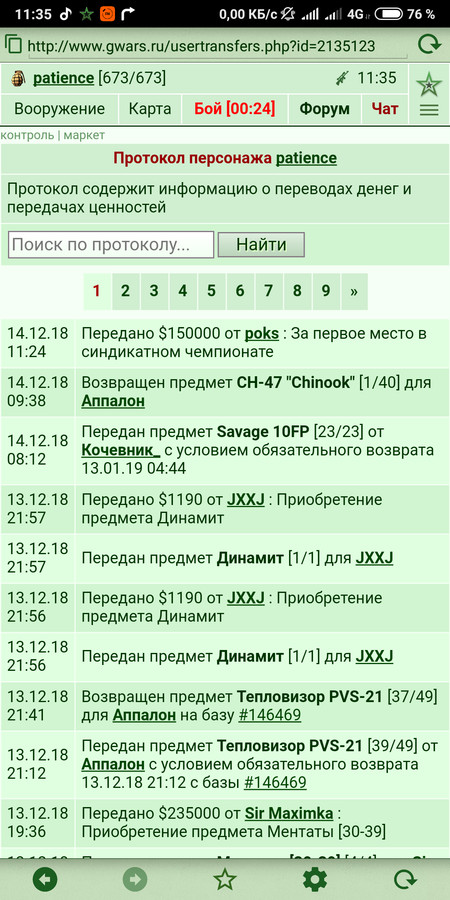Tap the » next pages arrow

point(354,291)
